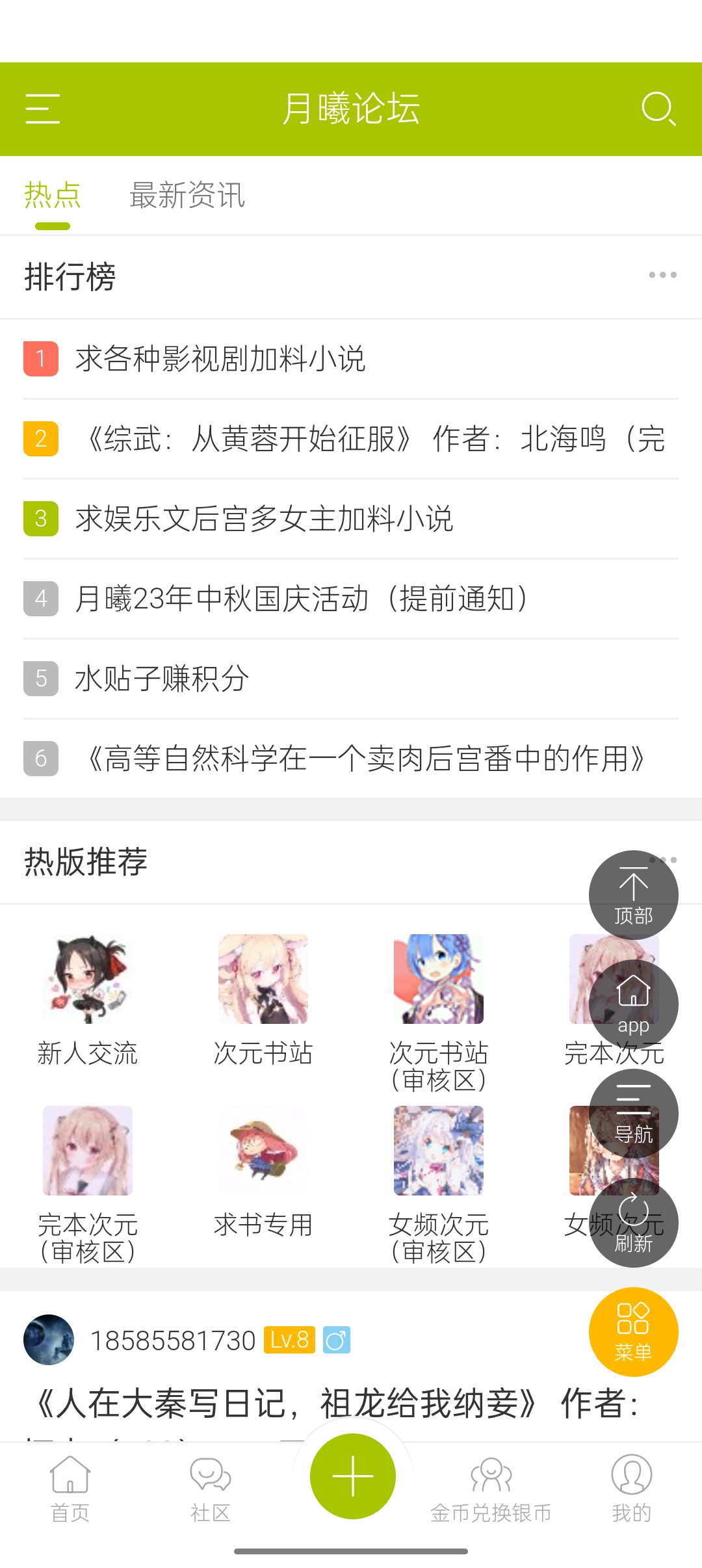Open the hamburger drawer menu
The width and height of the screenshot is (702, 1568).
tap(43, 109)
